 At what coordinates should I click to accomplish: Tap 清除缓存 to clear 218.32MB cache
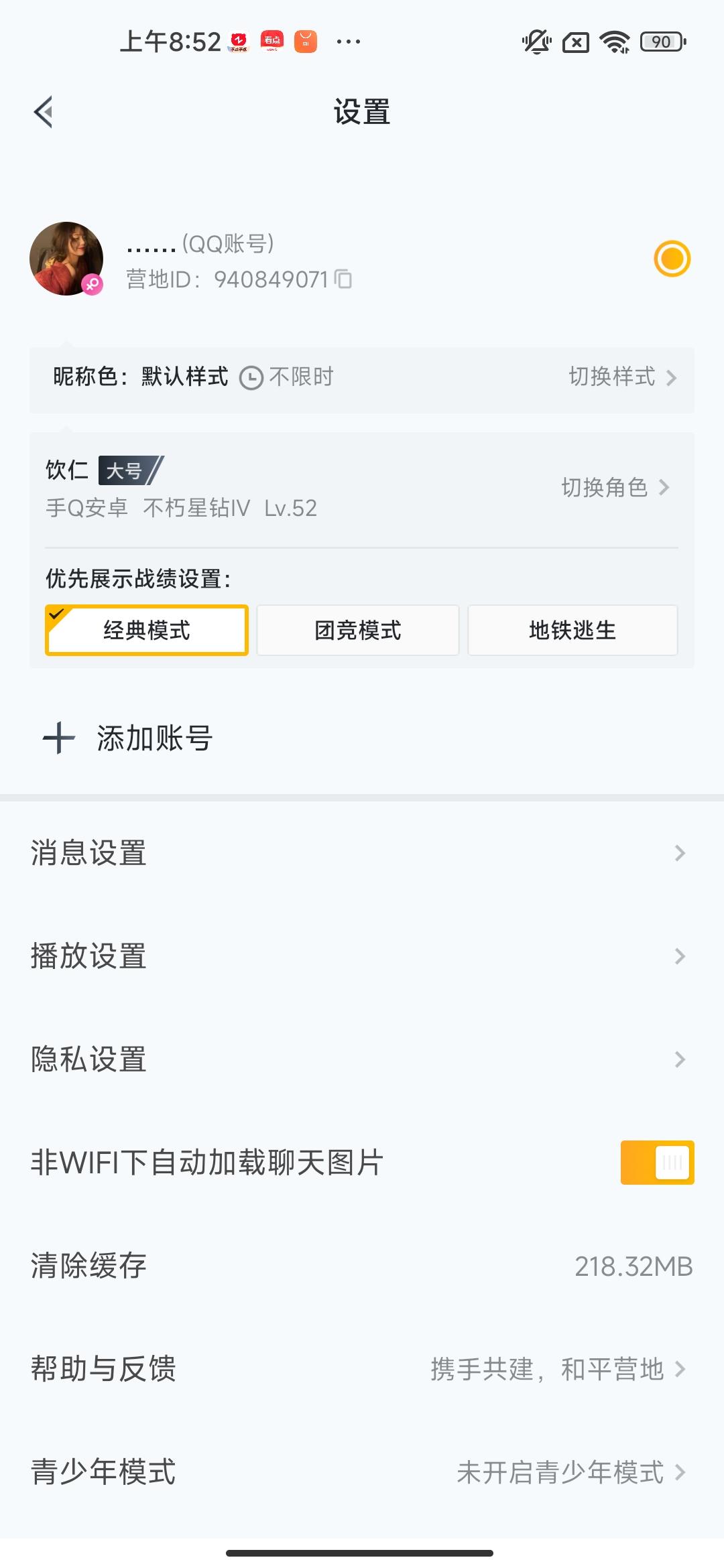pos(88,1265)
